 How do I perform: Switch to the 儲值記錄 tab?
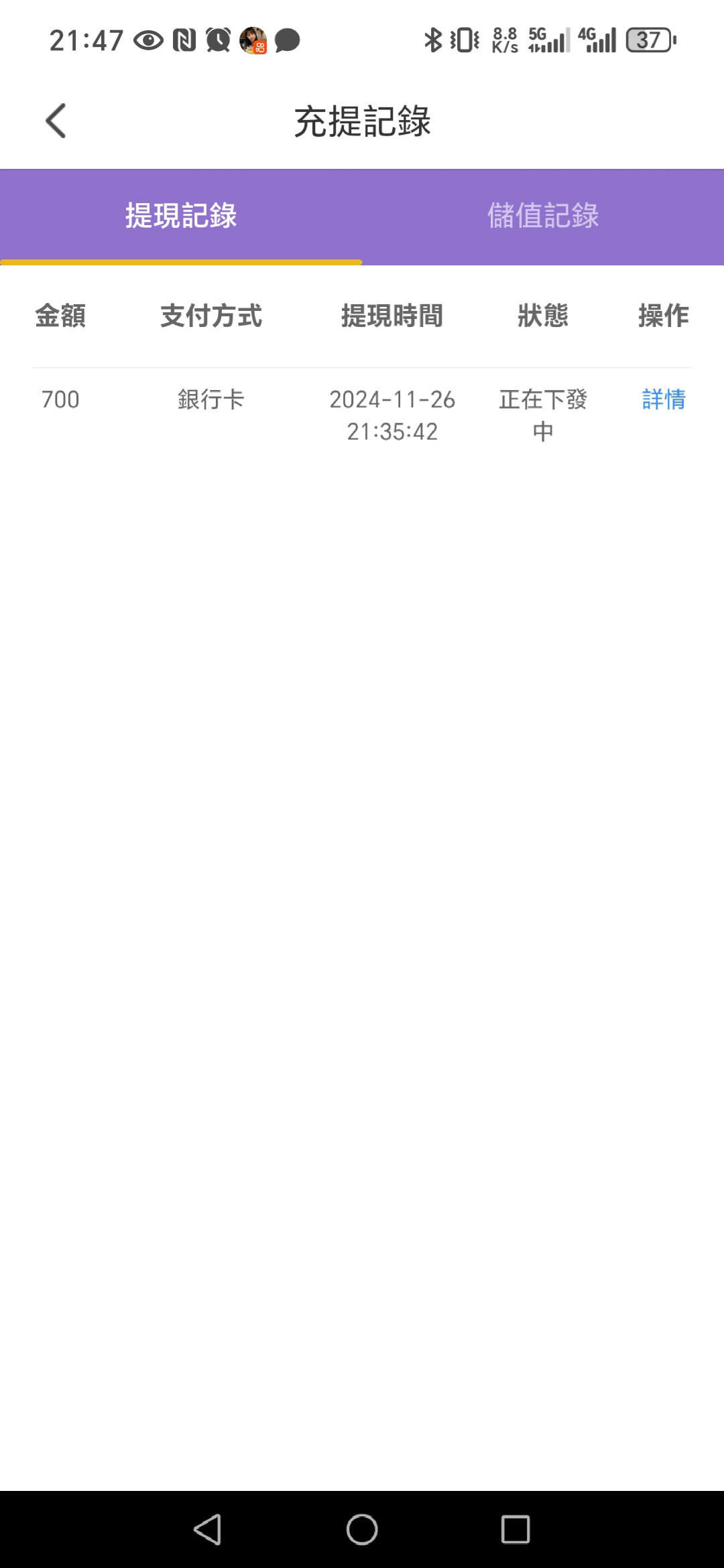click(543, 216)
